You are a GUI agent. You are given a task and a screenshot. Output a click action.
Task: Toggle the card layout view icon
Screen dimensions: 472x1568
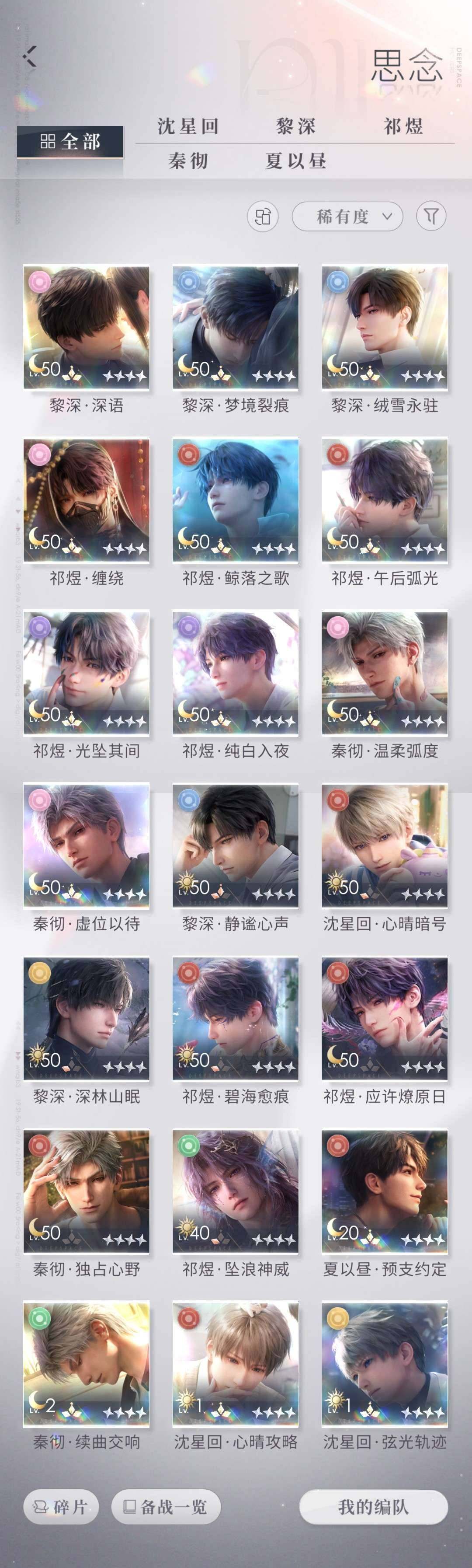[263, 216]
